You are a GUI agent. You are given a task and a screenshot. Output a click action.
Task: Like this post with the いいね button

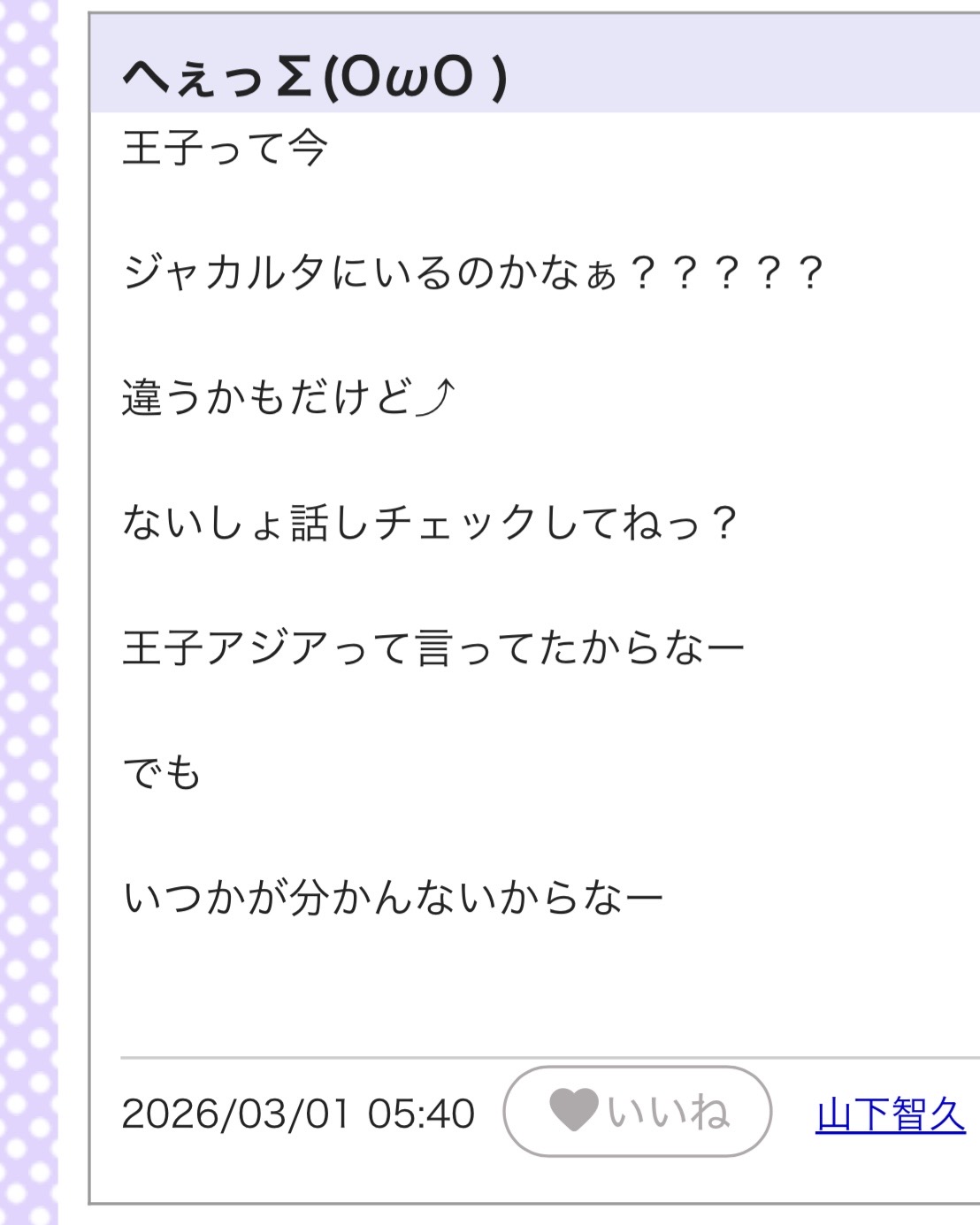[637, 1112]
